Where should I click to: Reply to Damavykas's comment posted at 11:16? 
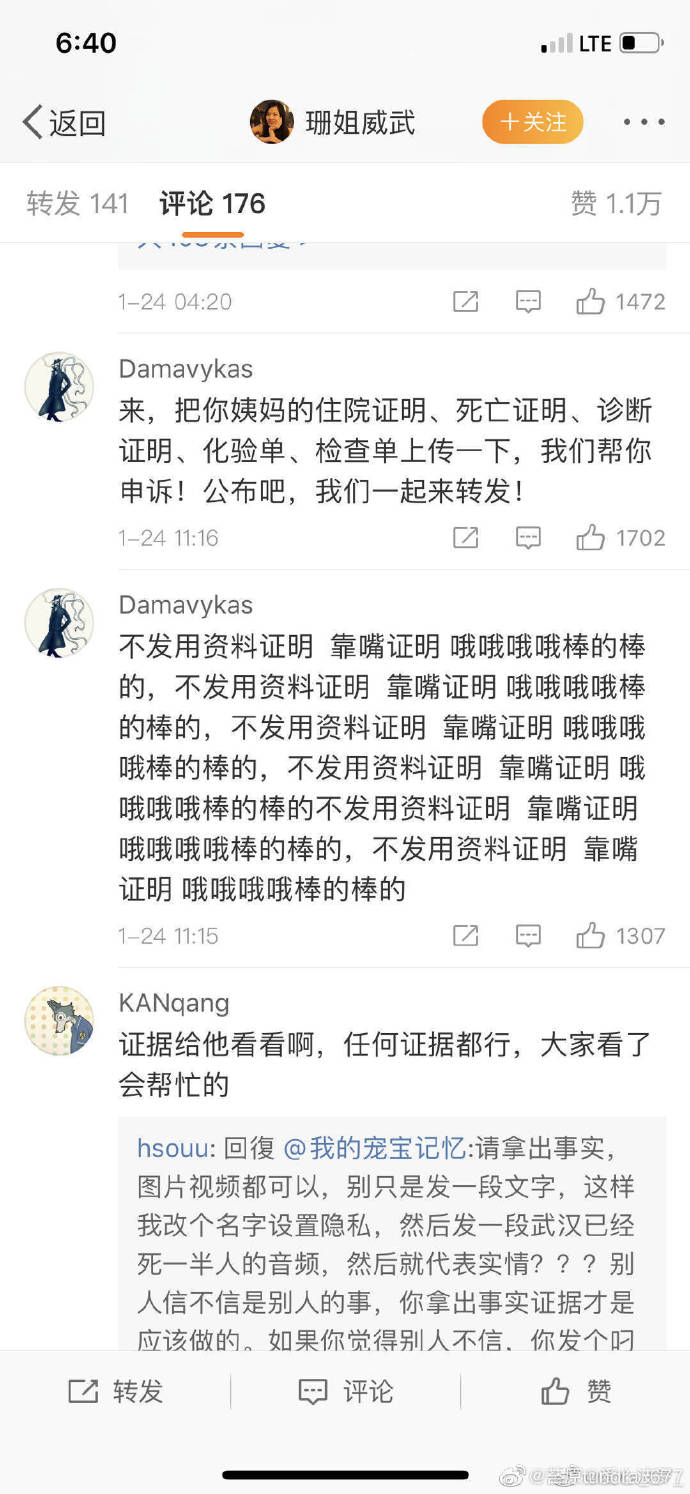528,538
